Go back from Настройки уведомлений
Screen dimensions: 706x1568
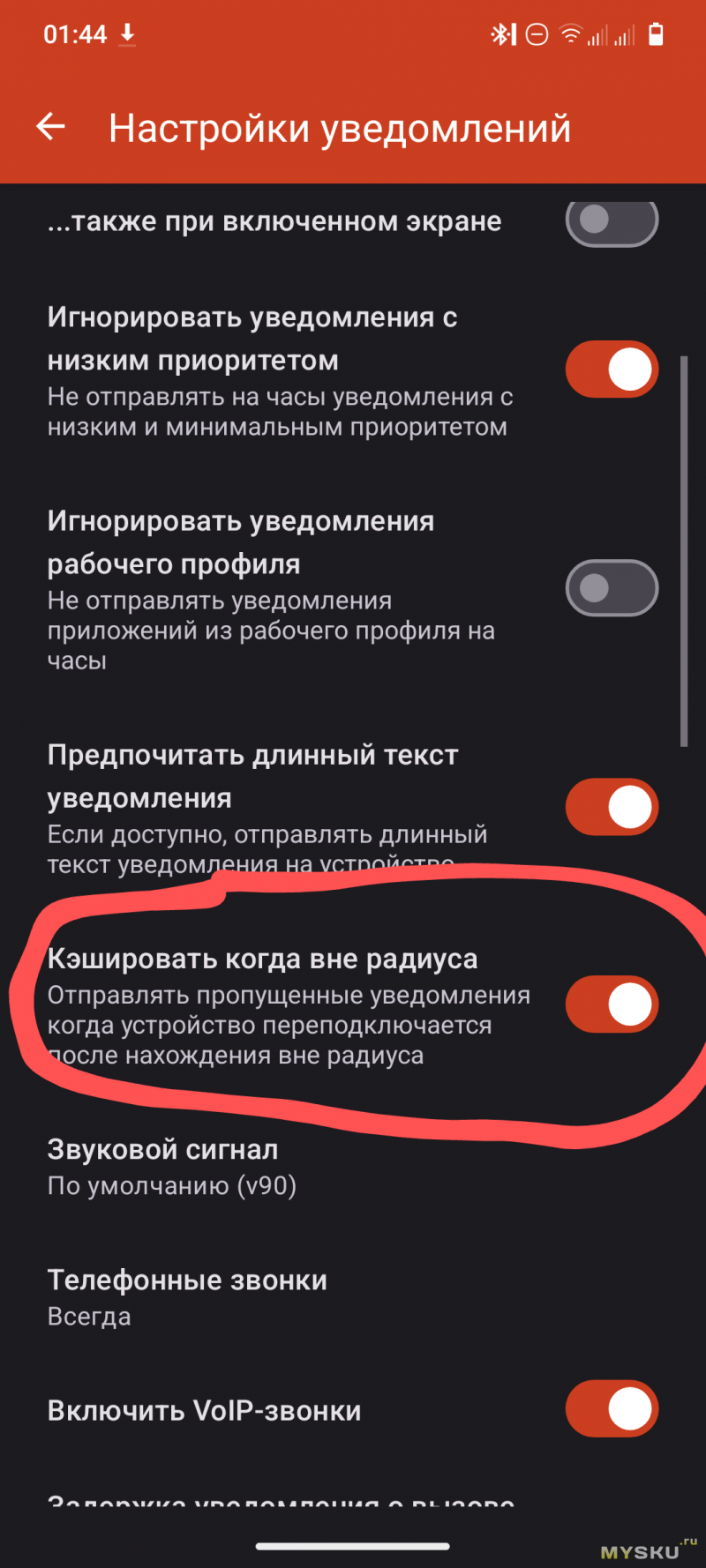coord(51,127)
